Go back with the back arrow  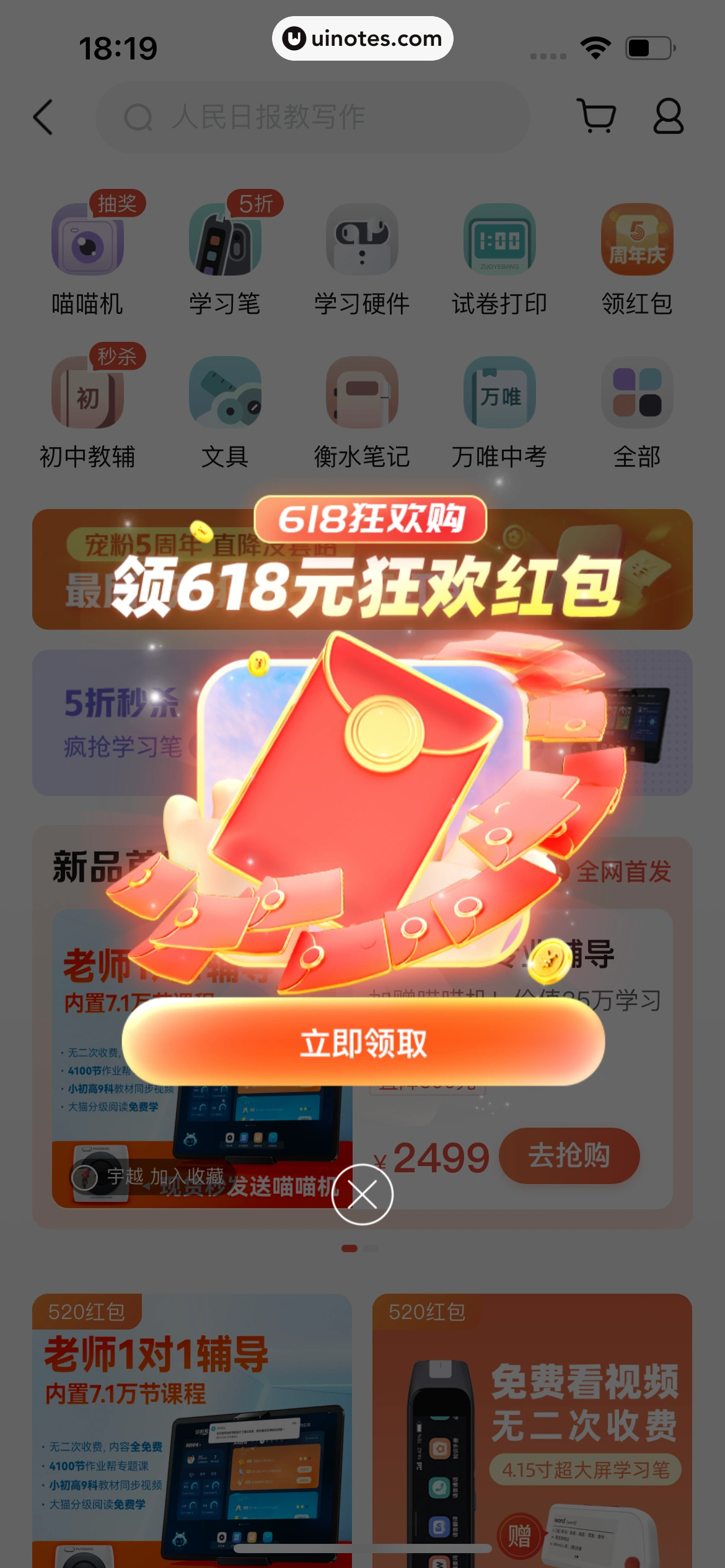[x=43, y=117]
